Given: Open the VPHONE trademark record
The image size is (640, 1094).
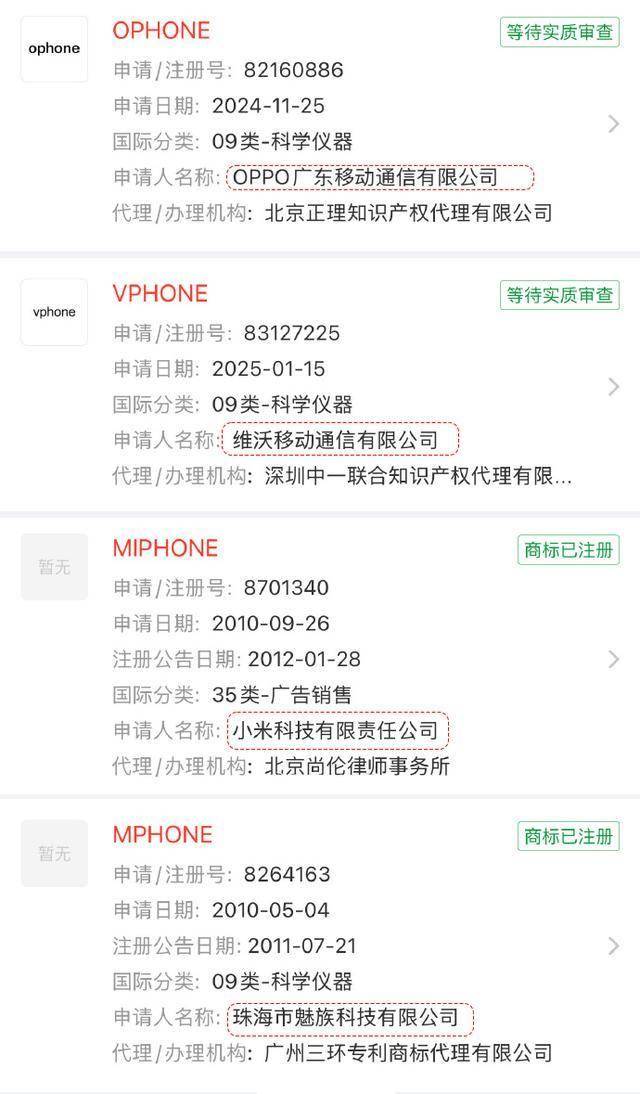Looking at the screenshot, I should click(x=613, y=387).
